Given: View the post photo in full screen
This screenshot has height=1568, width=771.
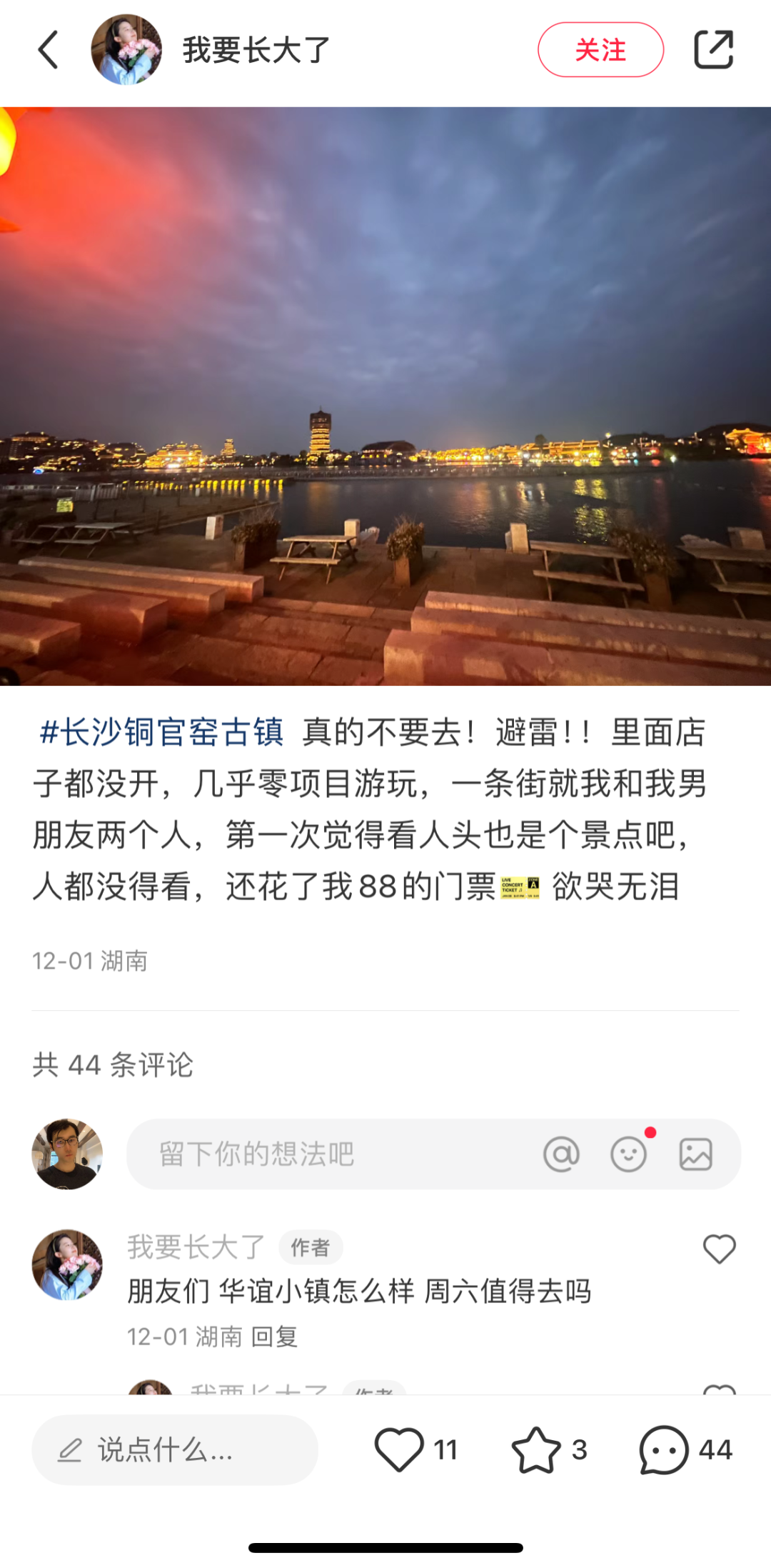Looking at the screenshot, I should pos(385,396).
